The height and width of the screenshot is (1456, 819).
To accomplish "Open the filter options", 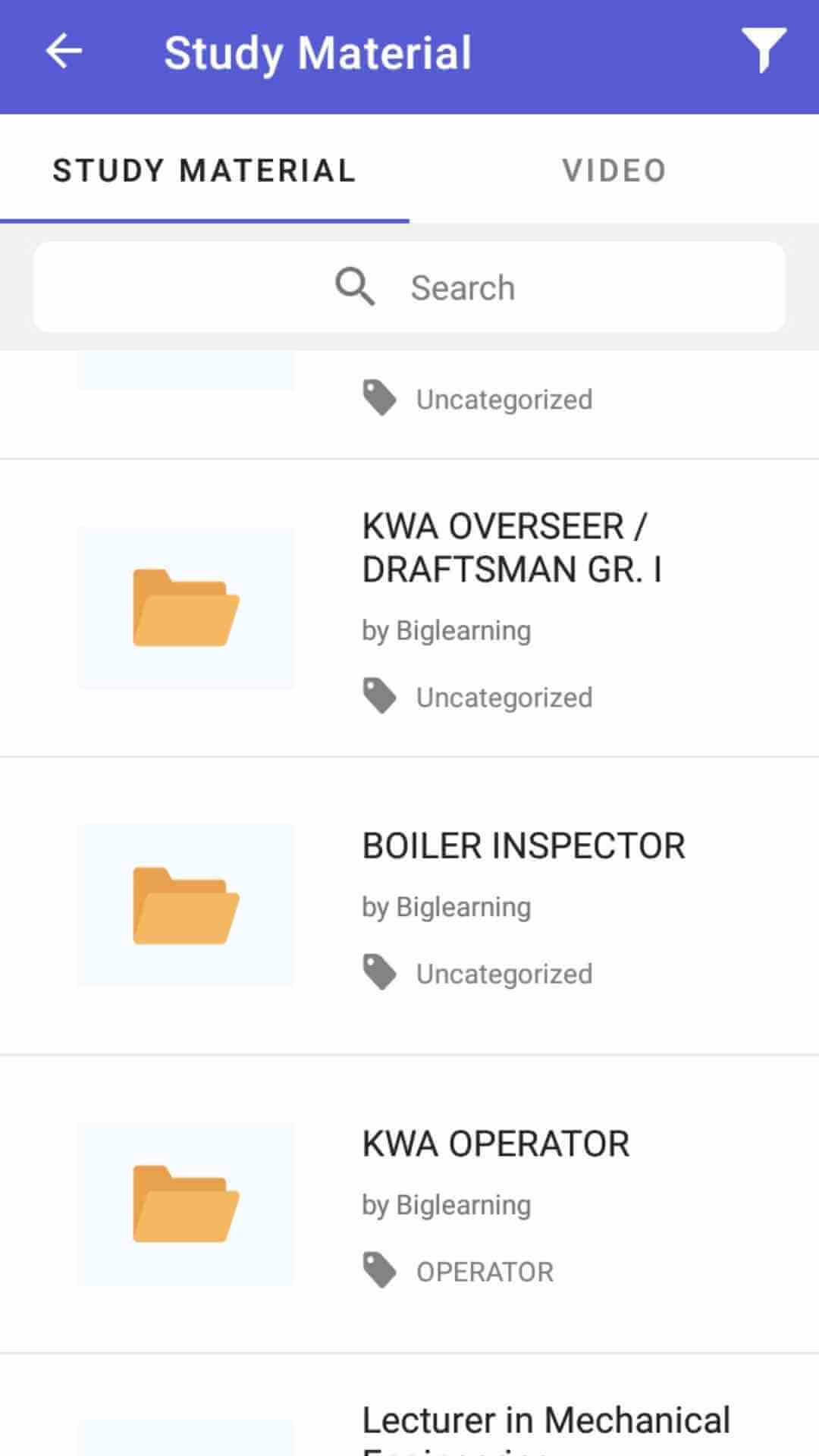I will pos(763,51).
